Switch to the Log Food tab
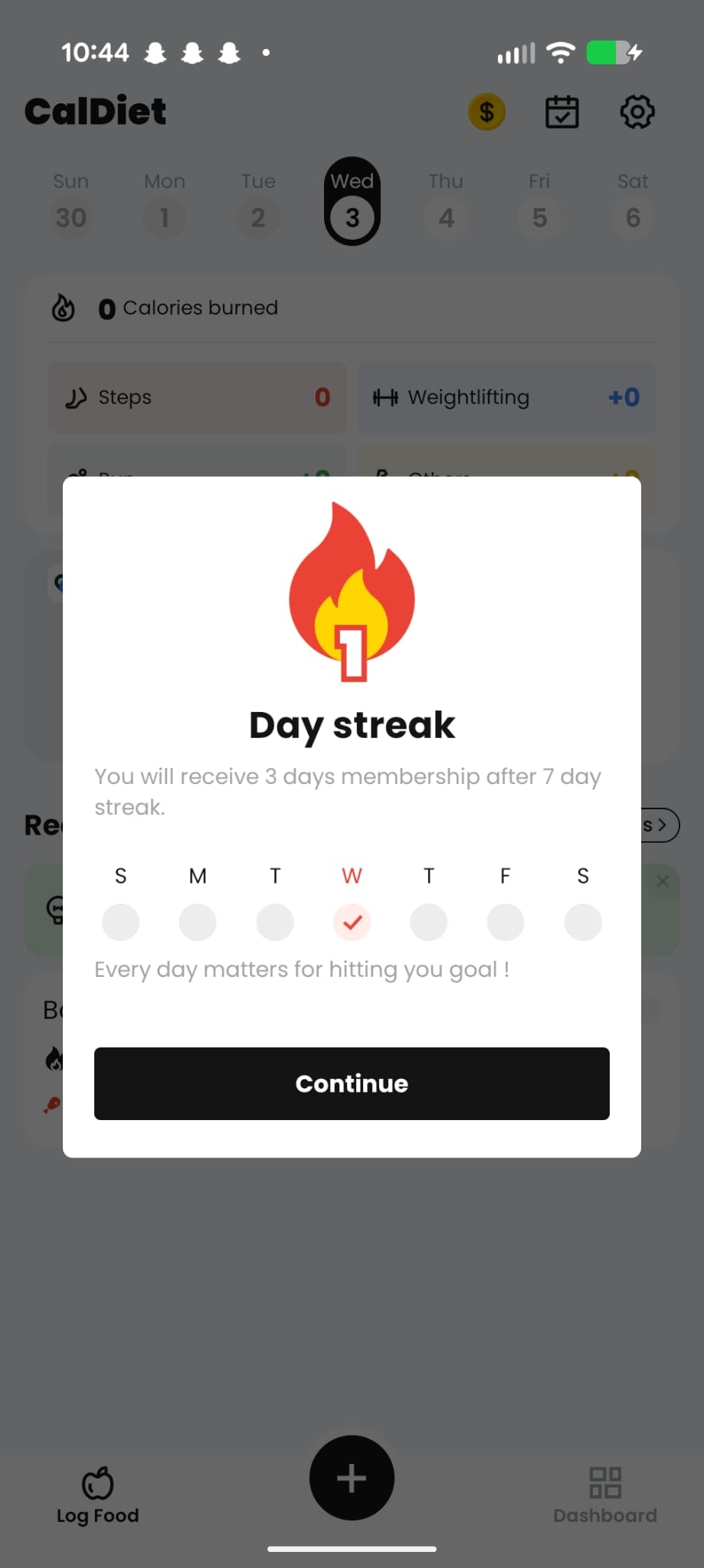 97,1496
